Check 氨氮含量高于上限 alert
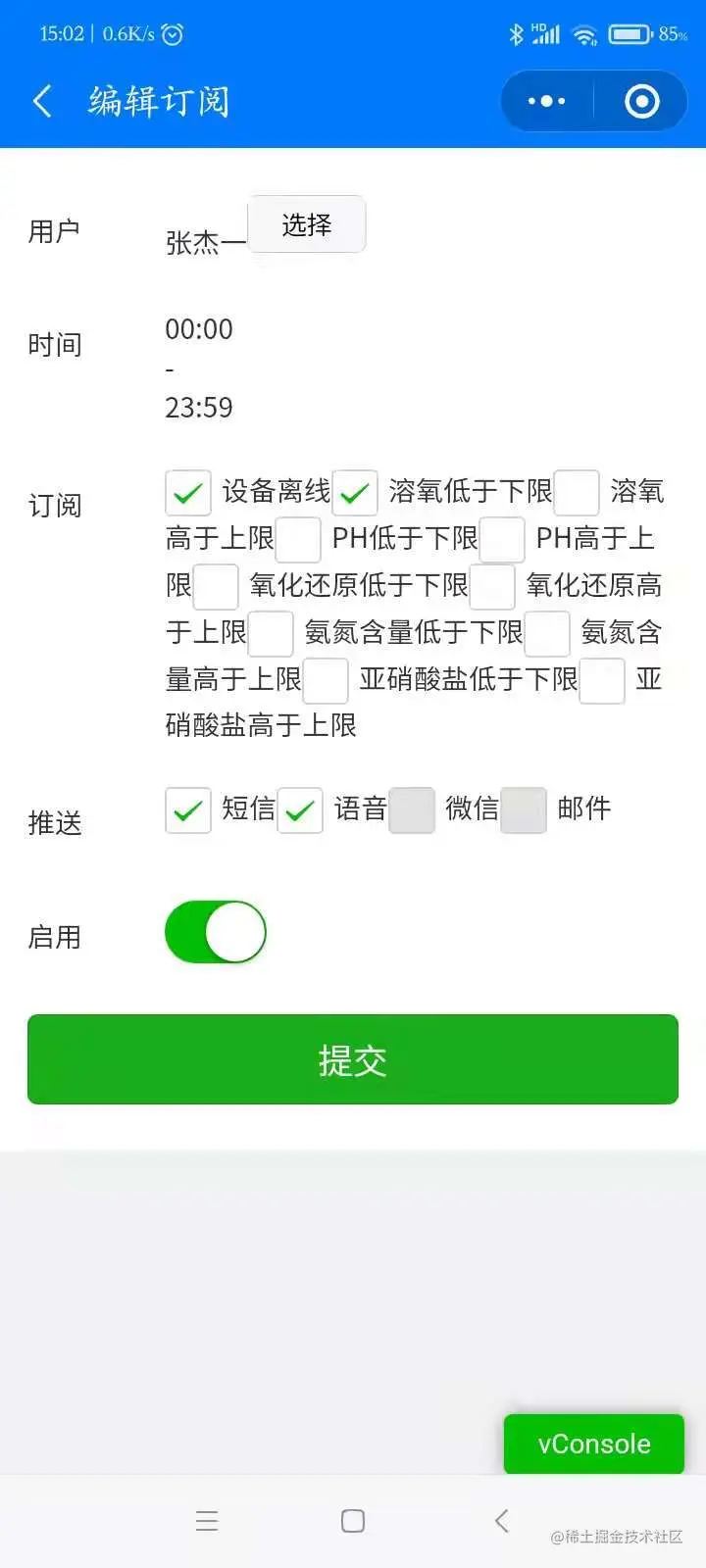The width and height of the screenshot is (706, 1568). pyautogui.click(x=547, y=633)
